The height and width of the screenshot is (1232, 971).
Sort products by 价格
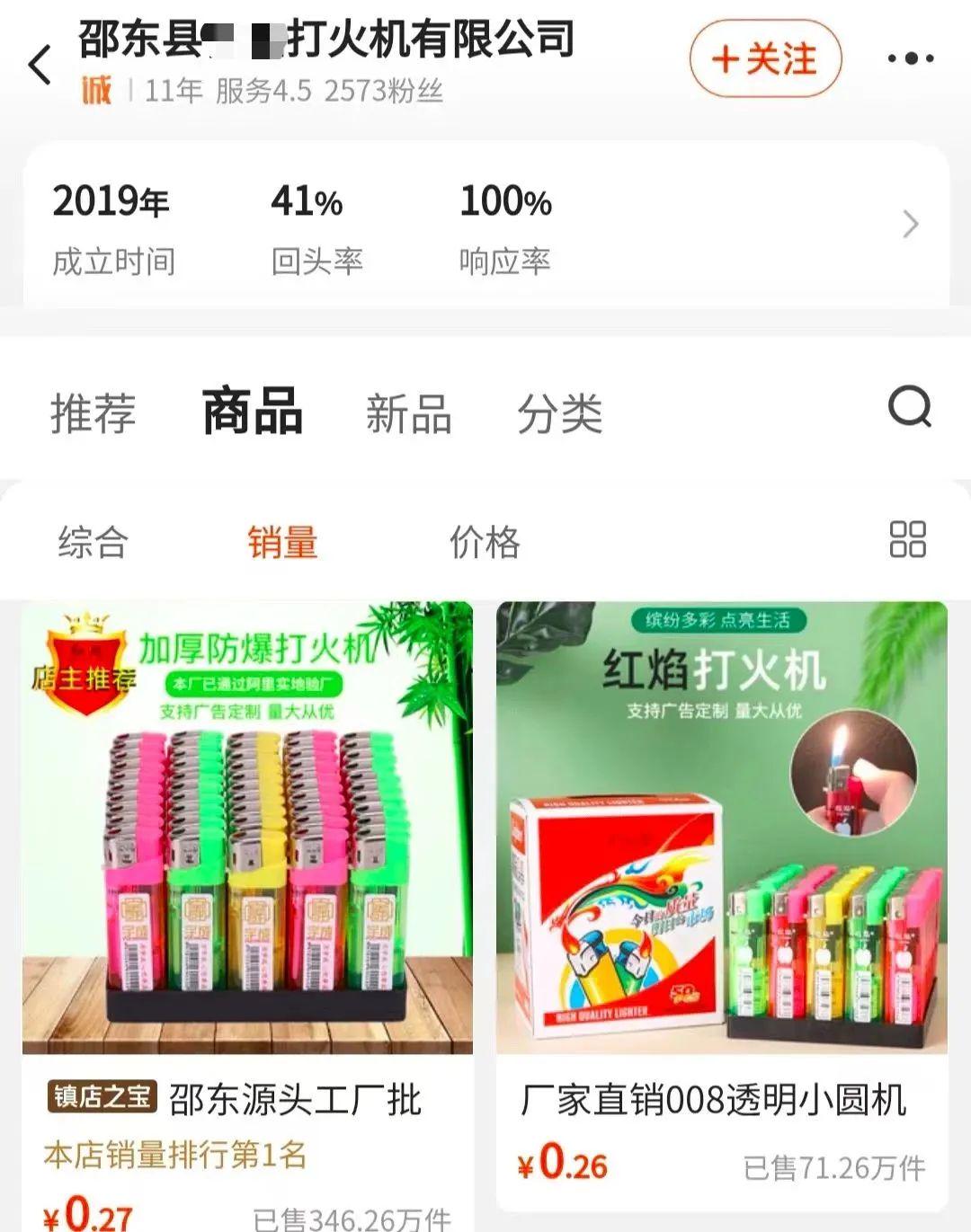tap(485, 542)
